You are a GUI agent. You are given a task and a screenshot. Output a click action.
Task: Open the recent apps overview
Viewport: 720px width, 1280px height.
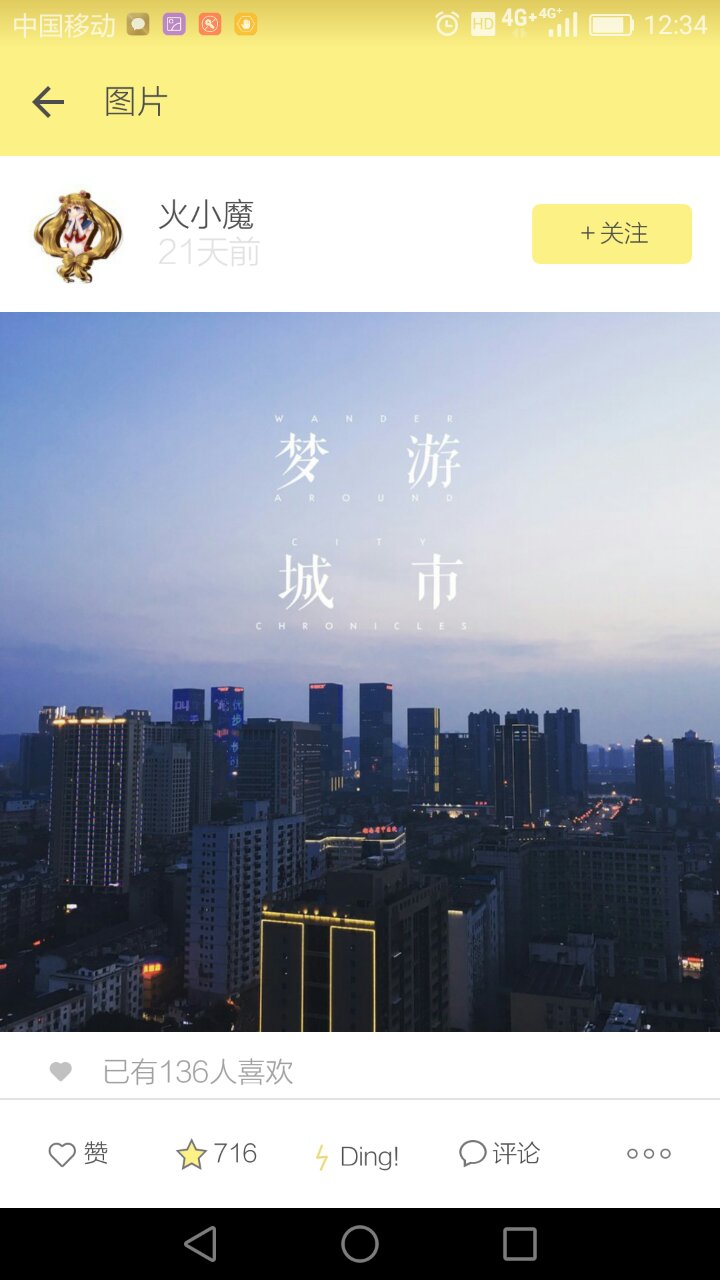(519, 1244)
